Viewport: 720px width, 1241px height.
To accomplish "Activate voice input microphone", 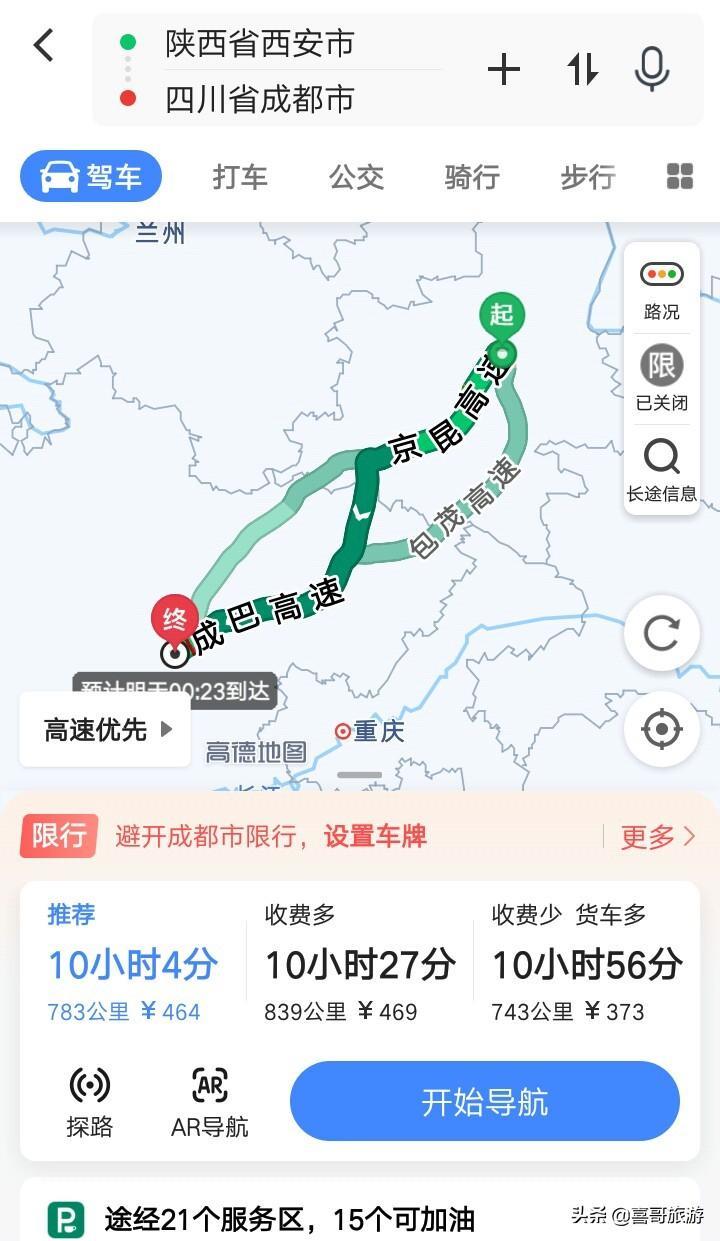I will (652, 69).
